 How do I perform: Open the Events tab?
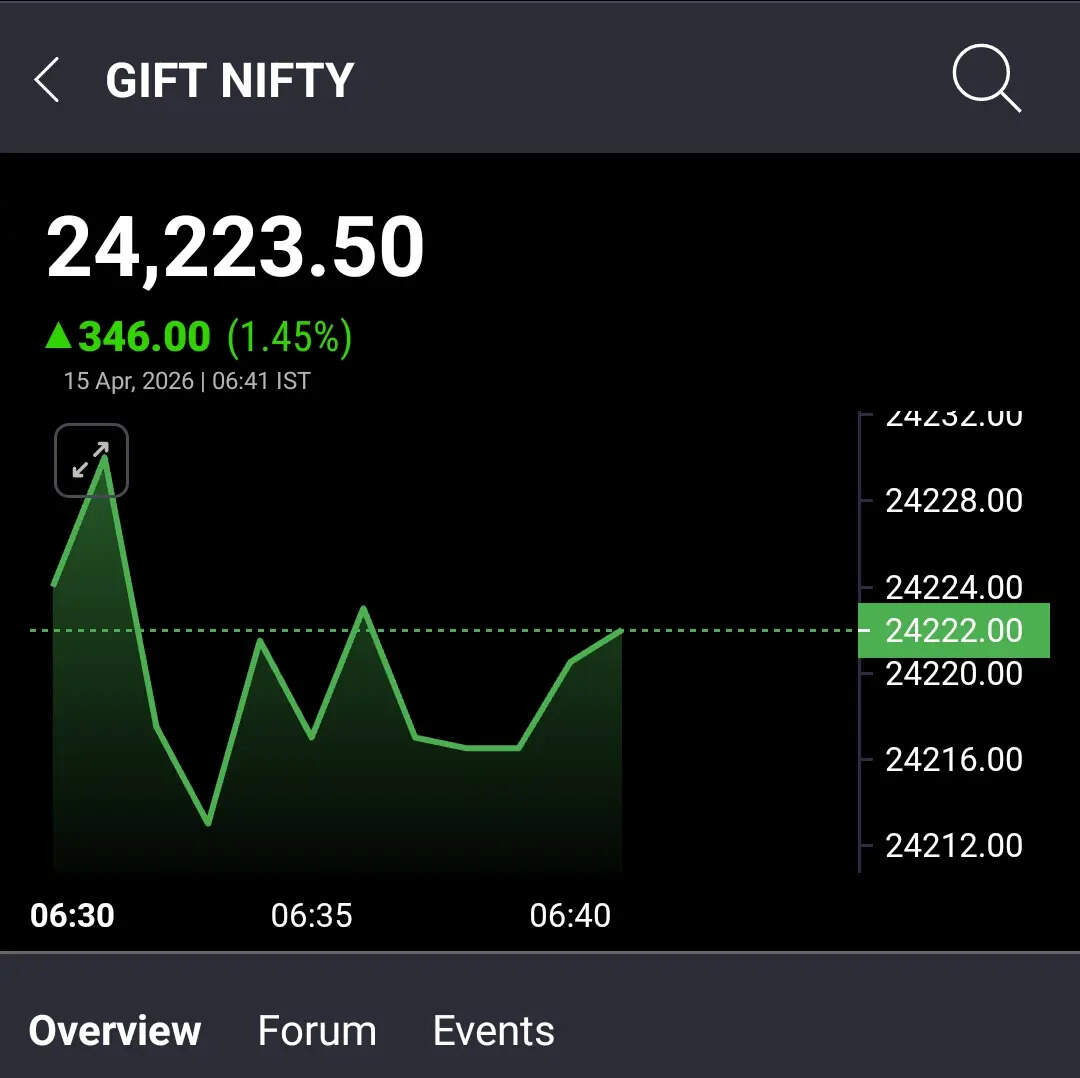click(x=493, y=1031)
